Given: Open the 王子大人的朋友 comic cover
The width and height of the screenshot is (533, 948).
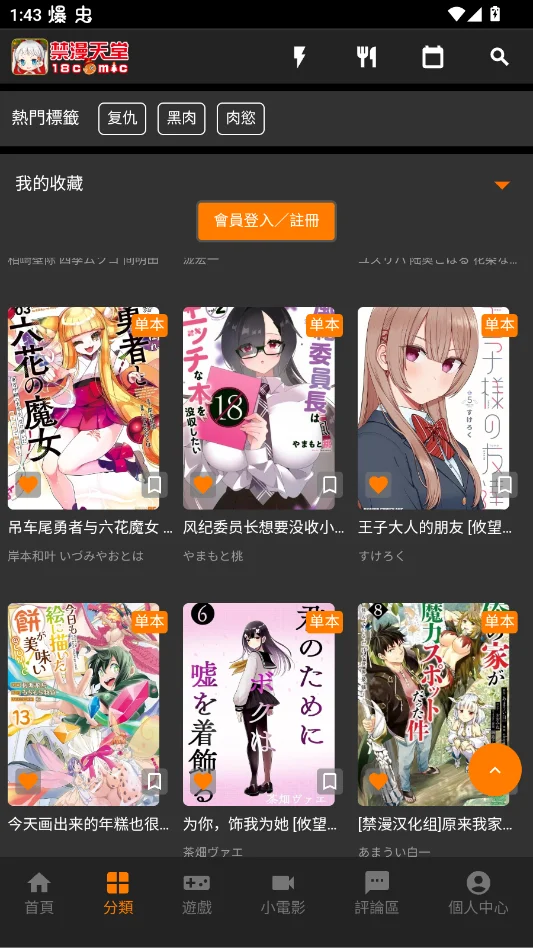Looking at the screenshot, I should (x=433, y=408).
